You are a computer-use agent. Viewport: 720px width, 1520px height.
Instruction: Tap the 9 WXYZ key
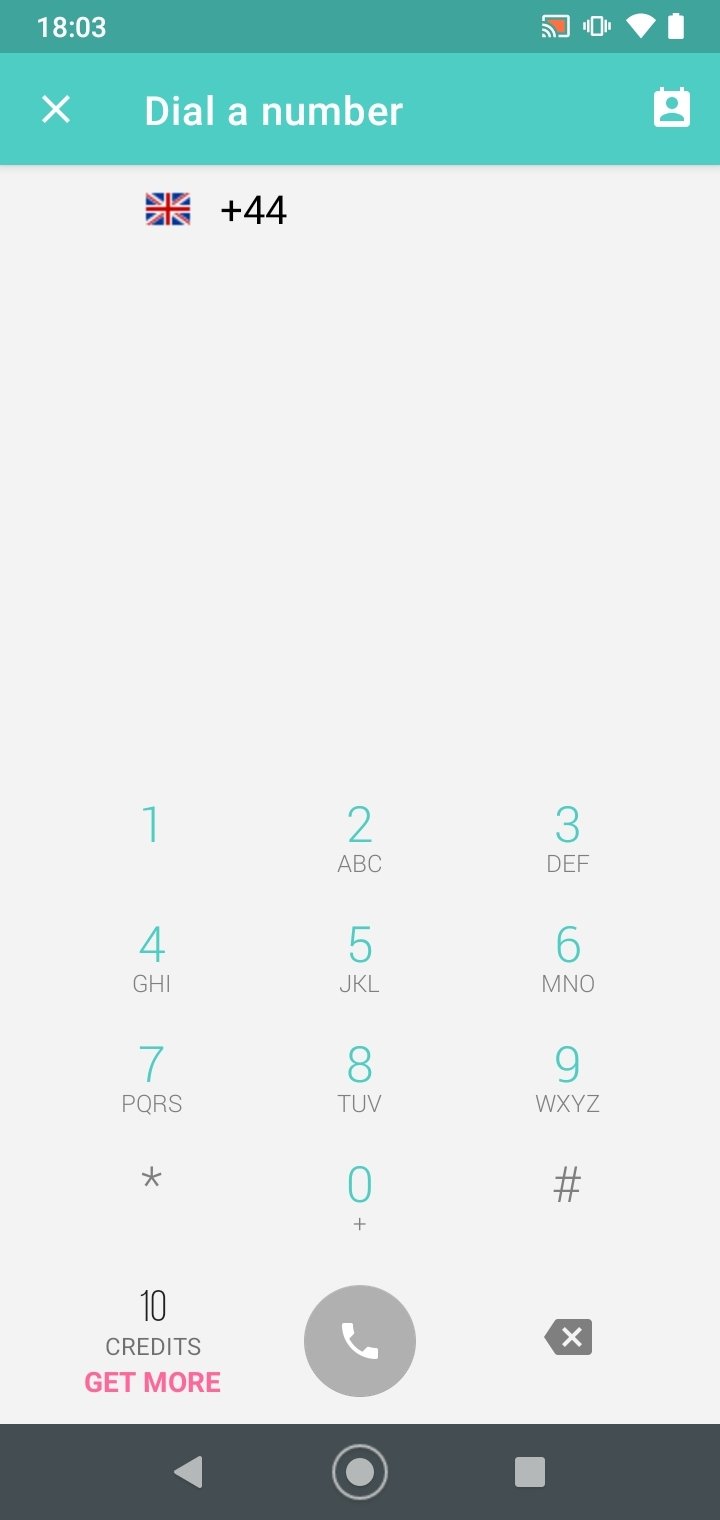[x=567, y=1080]
